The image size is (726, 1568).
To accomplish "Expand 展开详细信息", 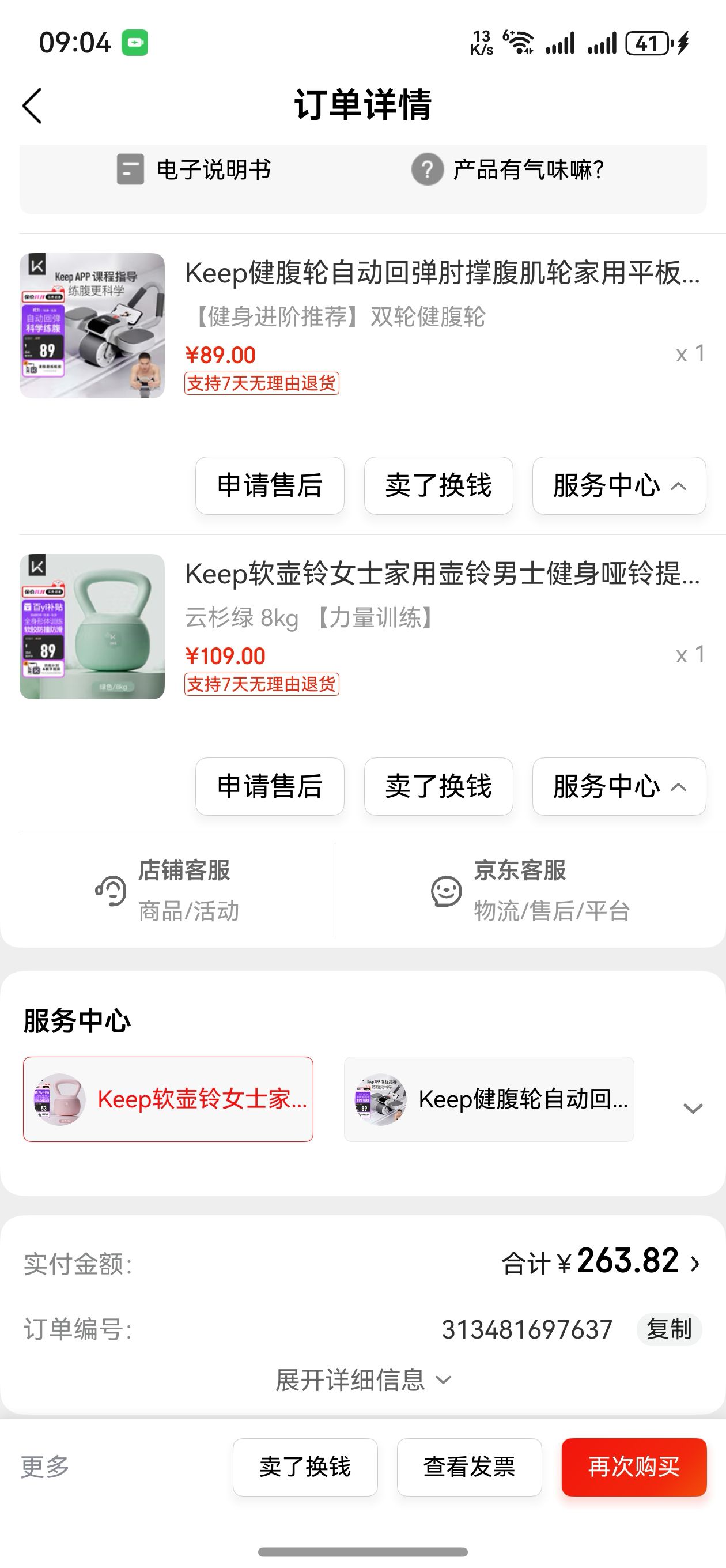I will click(362, 1380).
